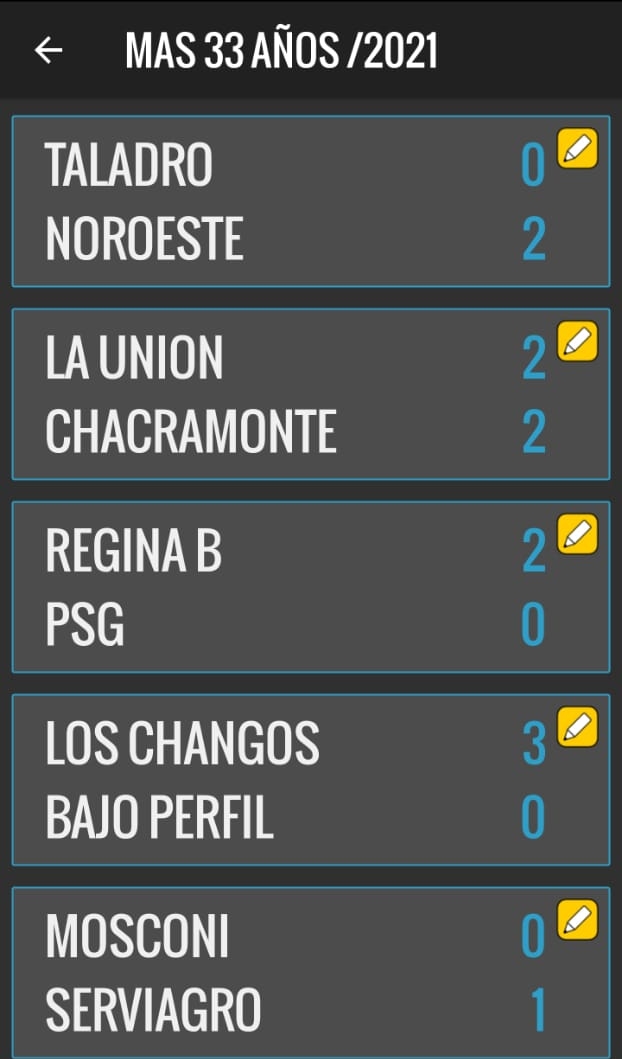Open the Mosconi vs Serviagro match card
Image resolution: width=622 pixels, height=1059 pixels.
click(x=311, y=973)
